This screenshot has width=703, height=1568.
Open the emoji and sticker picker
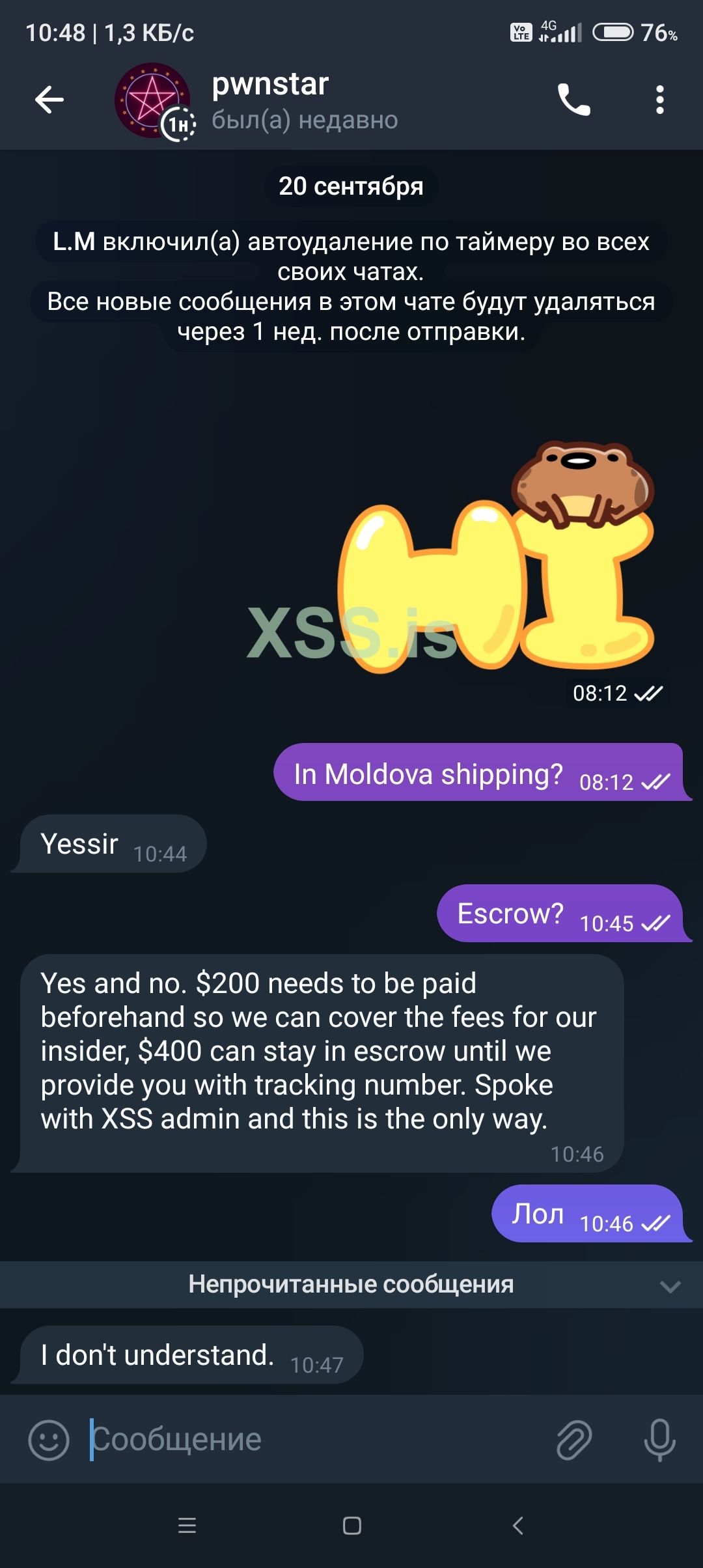[x=49, y=1440]
